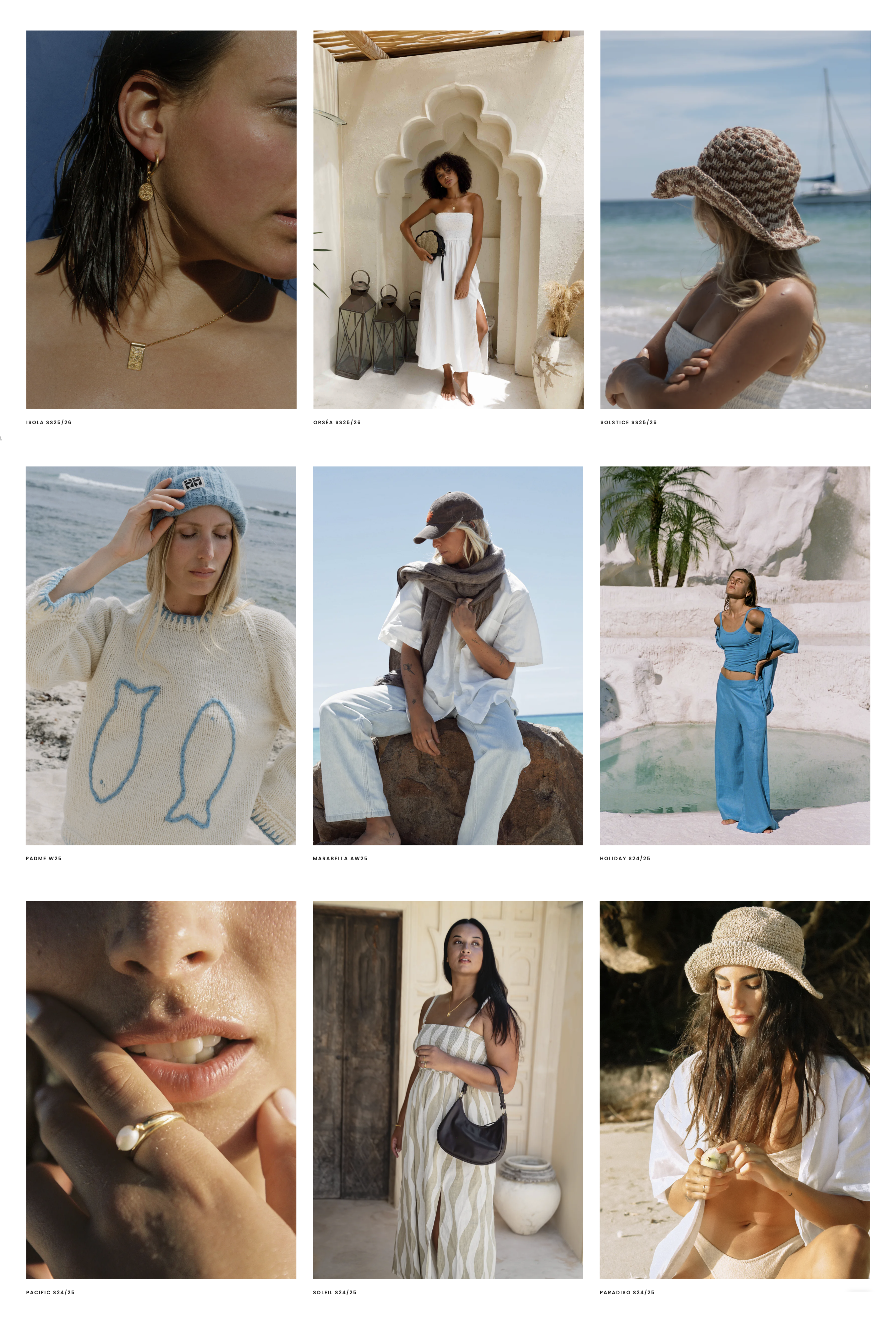896x1321 pixels.
Task: Select the Soleil S24/25 lookbook
Action: [448, 1090]
